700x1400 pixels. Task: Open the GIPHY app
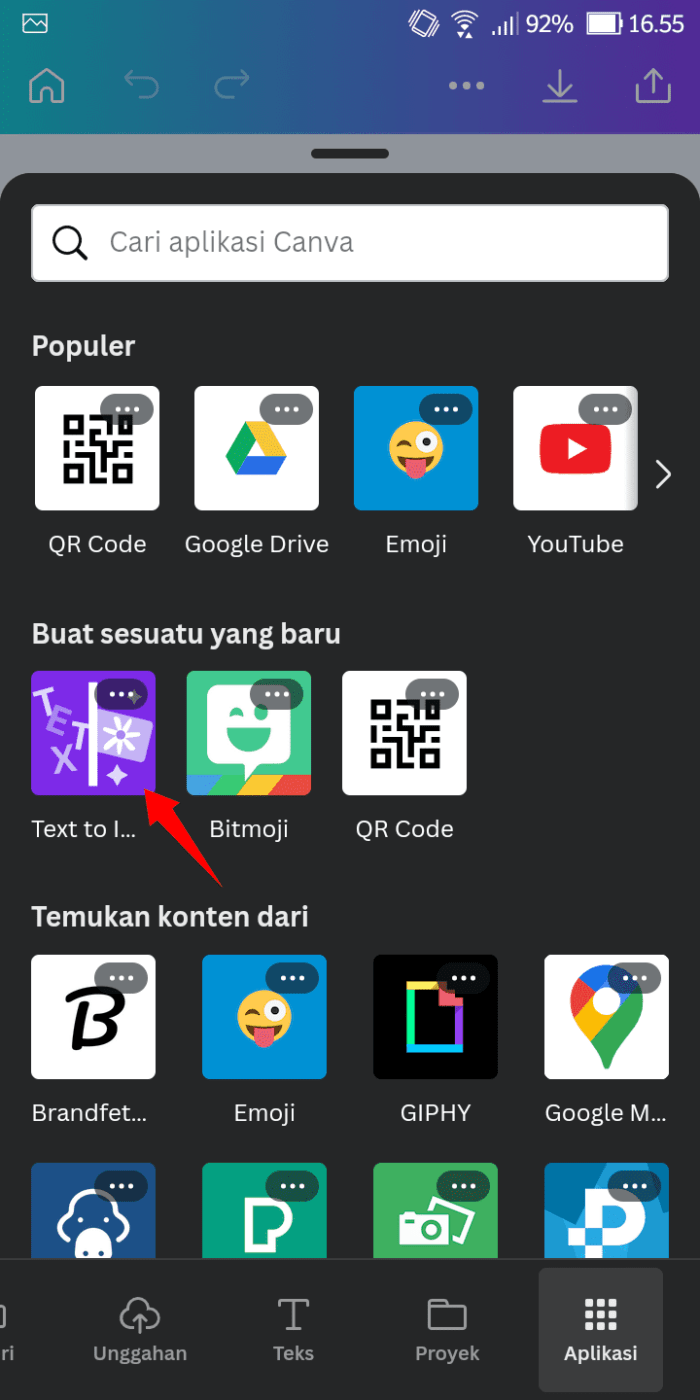point(436,1017)
